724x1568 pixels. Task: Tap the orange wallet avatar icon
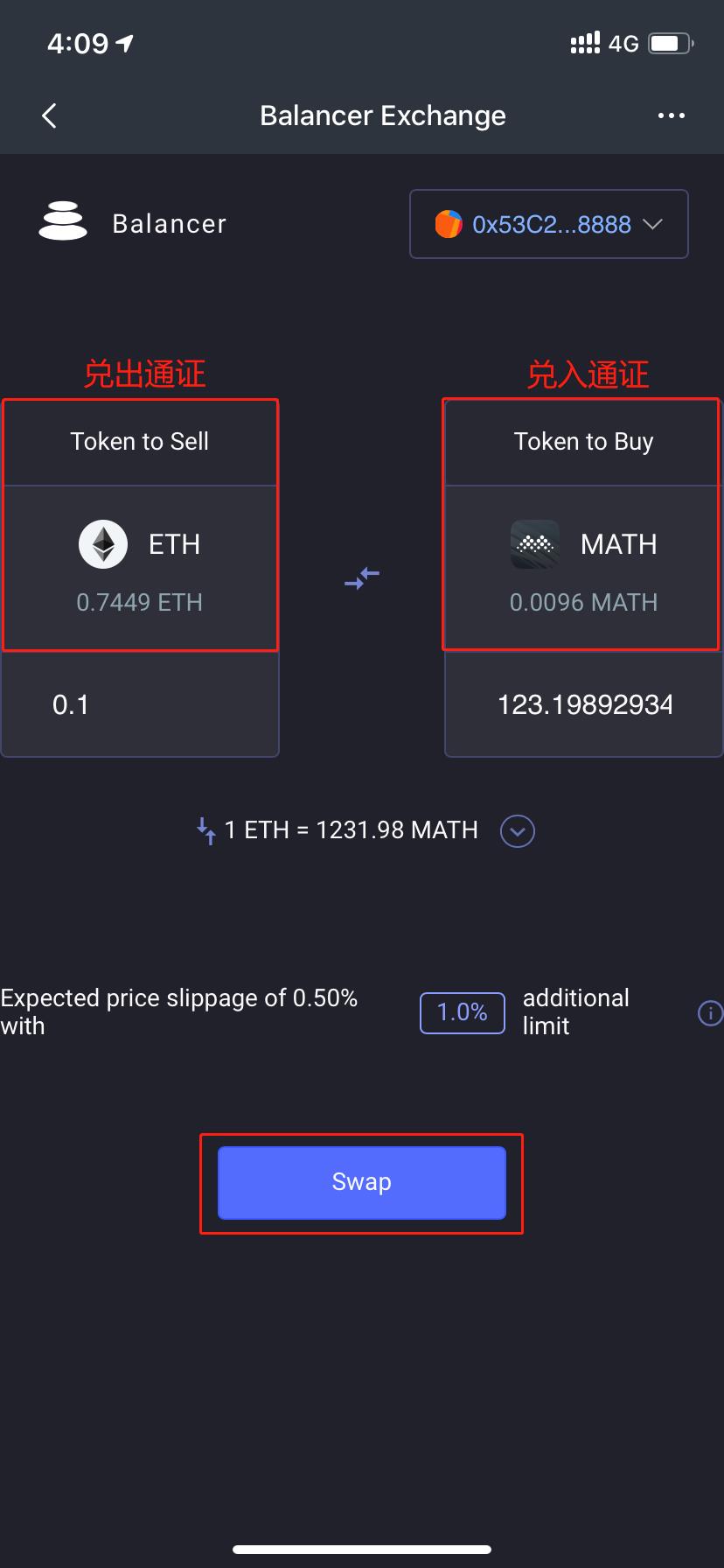pos(448,224)
